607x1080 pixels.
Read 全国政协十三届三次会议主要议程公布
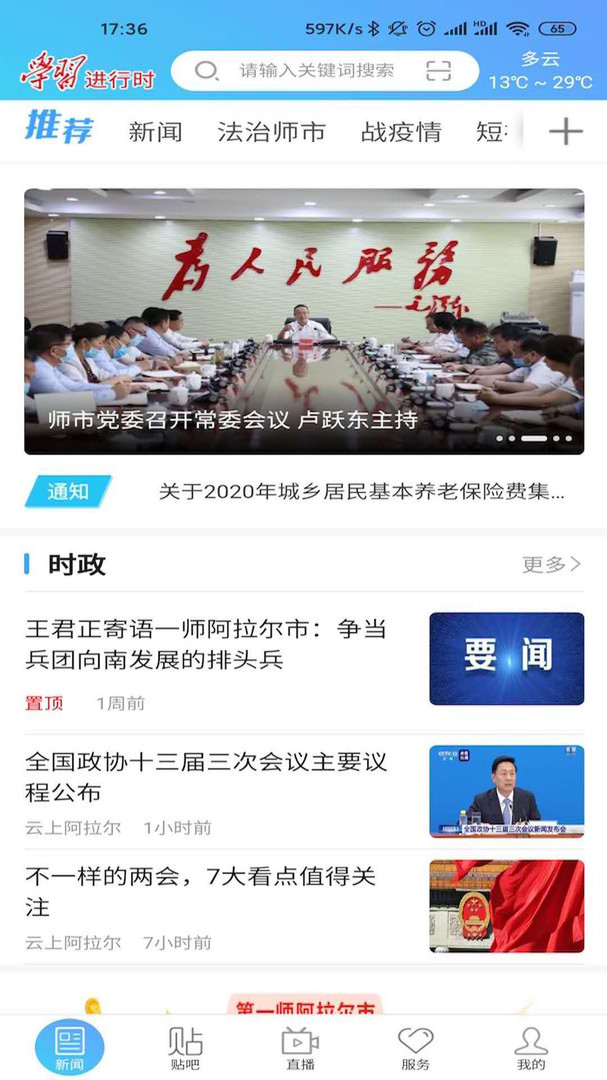[x=206, y=777]
